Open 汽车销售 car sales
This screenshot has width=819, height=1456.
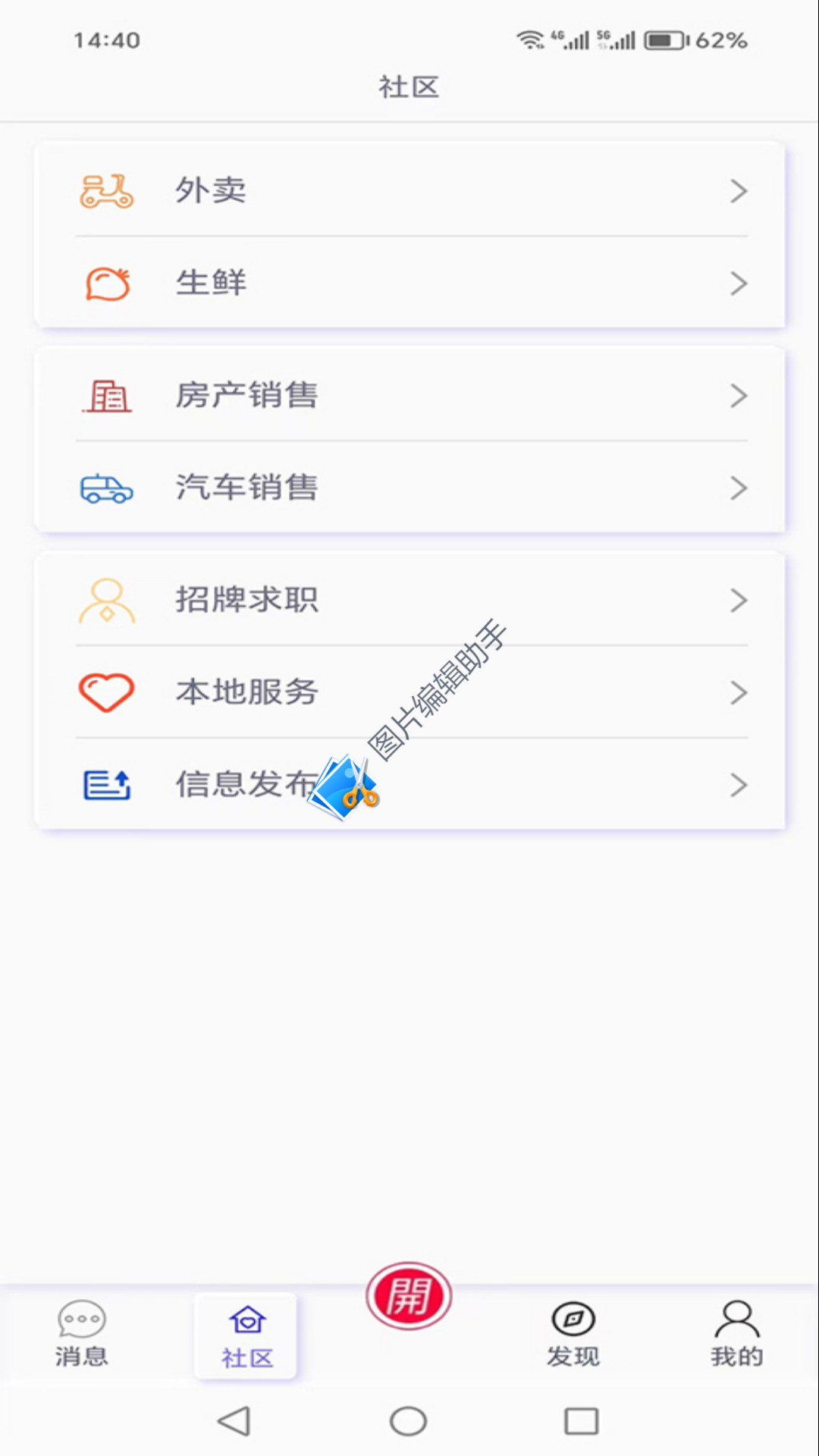(x=409, y=488)
